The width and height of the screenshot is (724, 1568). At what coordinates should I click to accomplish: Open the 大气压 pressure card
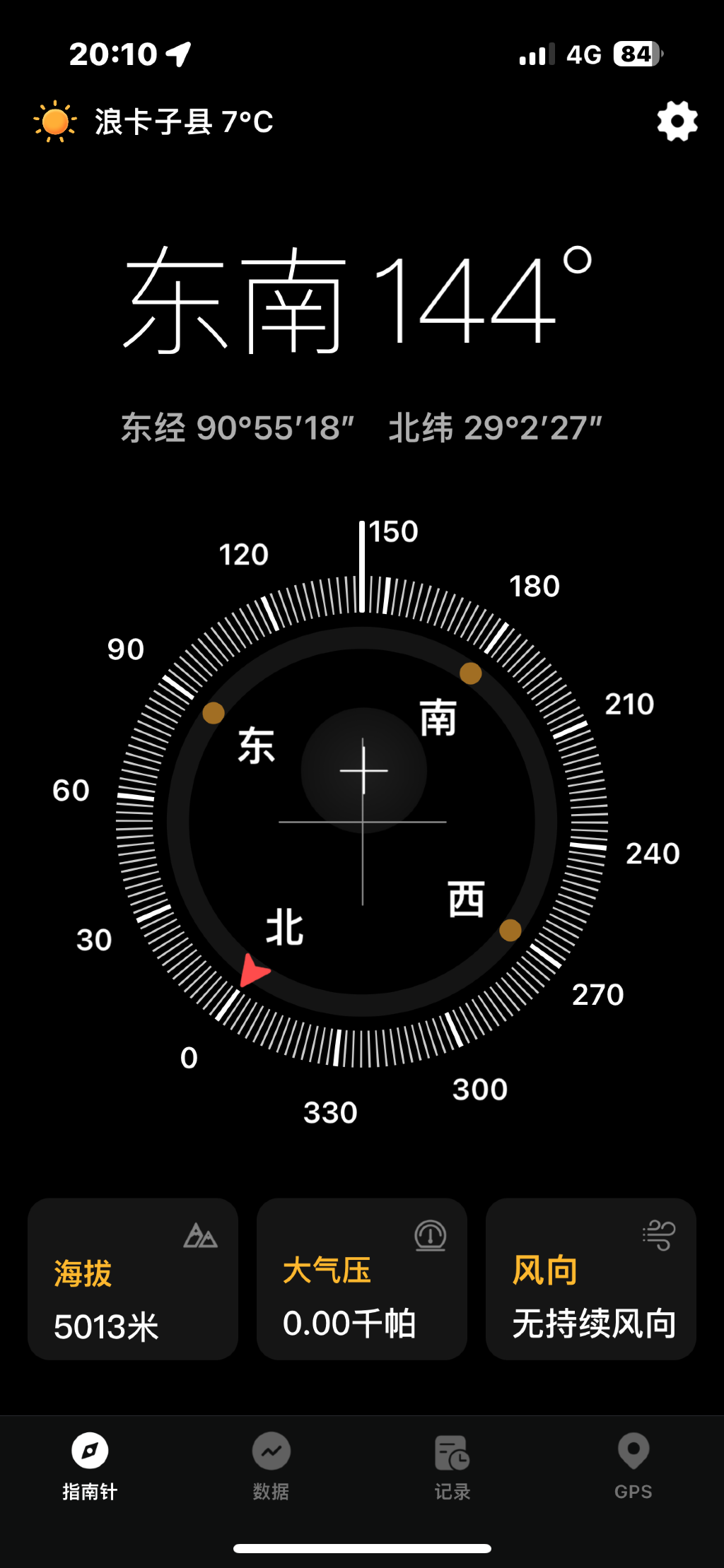[x=362, y=1278]
